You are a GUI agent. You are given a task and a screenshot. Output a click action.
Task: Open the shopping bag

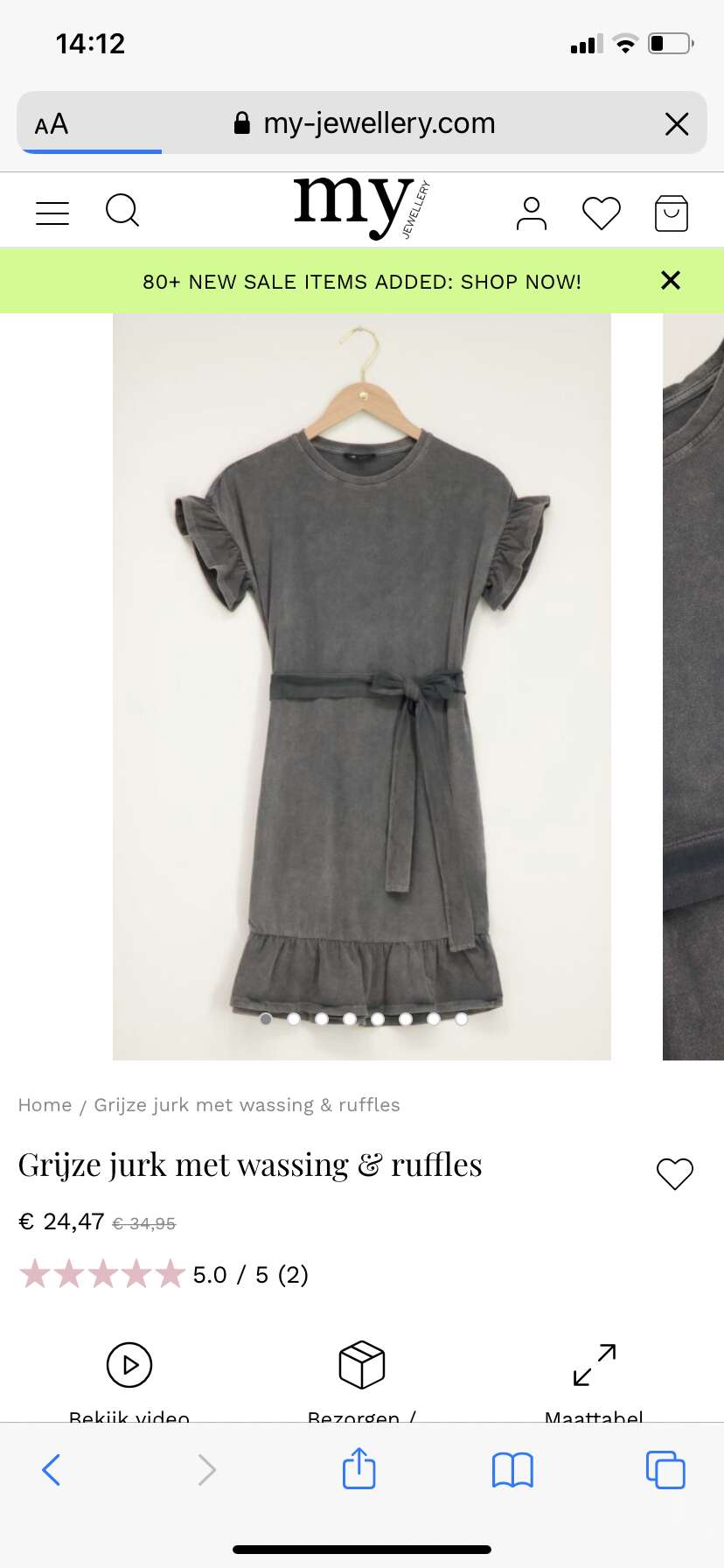click(x=672, y=213)
